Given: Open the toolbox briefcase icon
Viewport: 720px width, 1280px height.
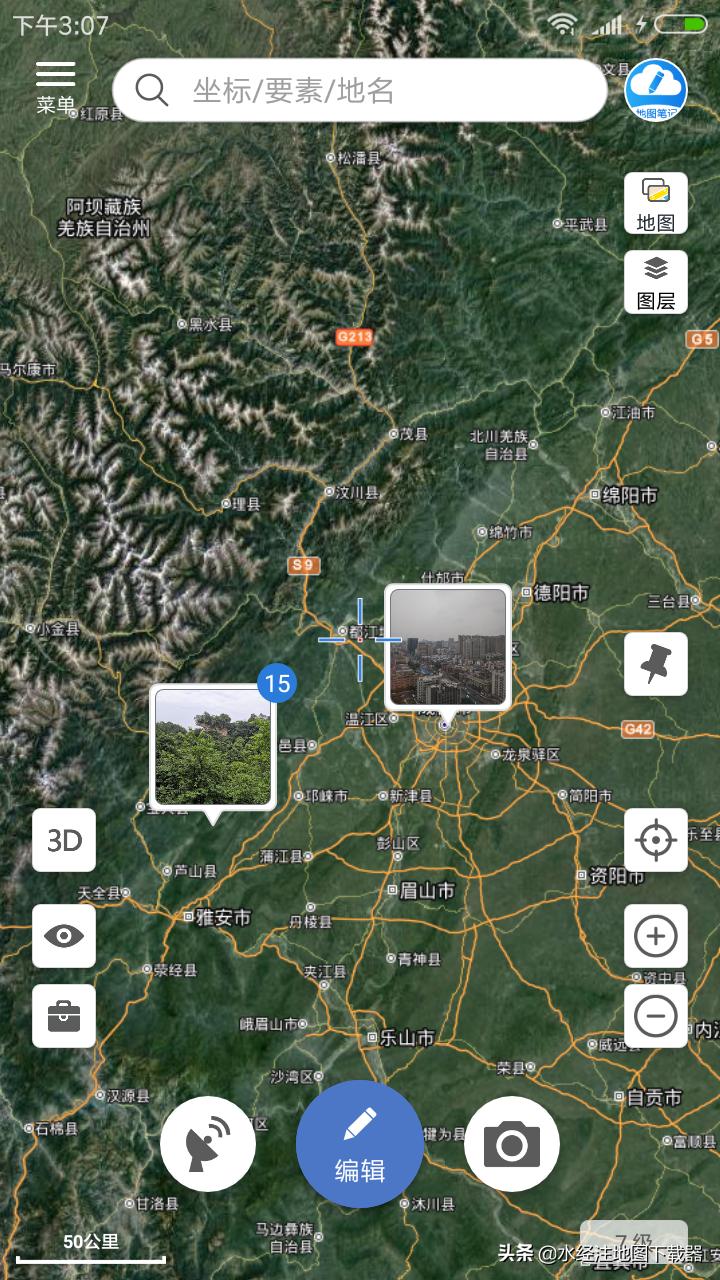Looking at the screenshot, I should [64, 1016].
